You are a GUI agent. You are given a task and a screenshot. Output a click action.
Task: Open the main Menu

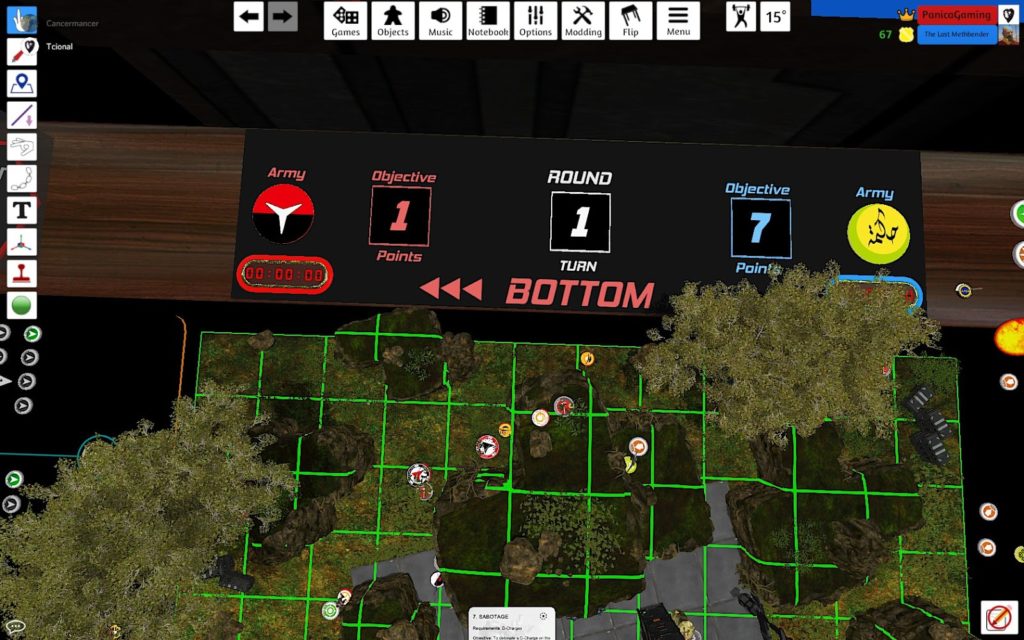(678, 20)
